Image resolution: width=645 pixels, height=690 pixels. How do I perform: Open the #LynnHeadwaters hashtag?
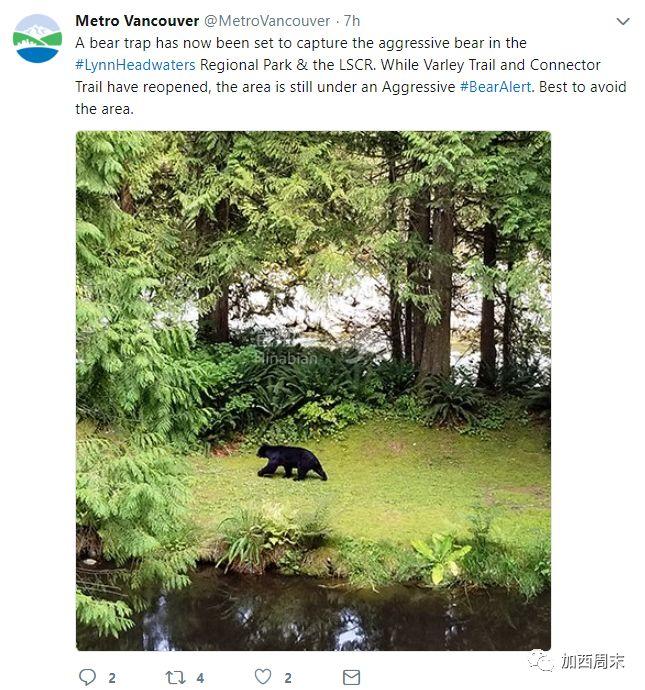pos(135,65)
